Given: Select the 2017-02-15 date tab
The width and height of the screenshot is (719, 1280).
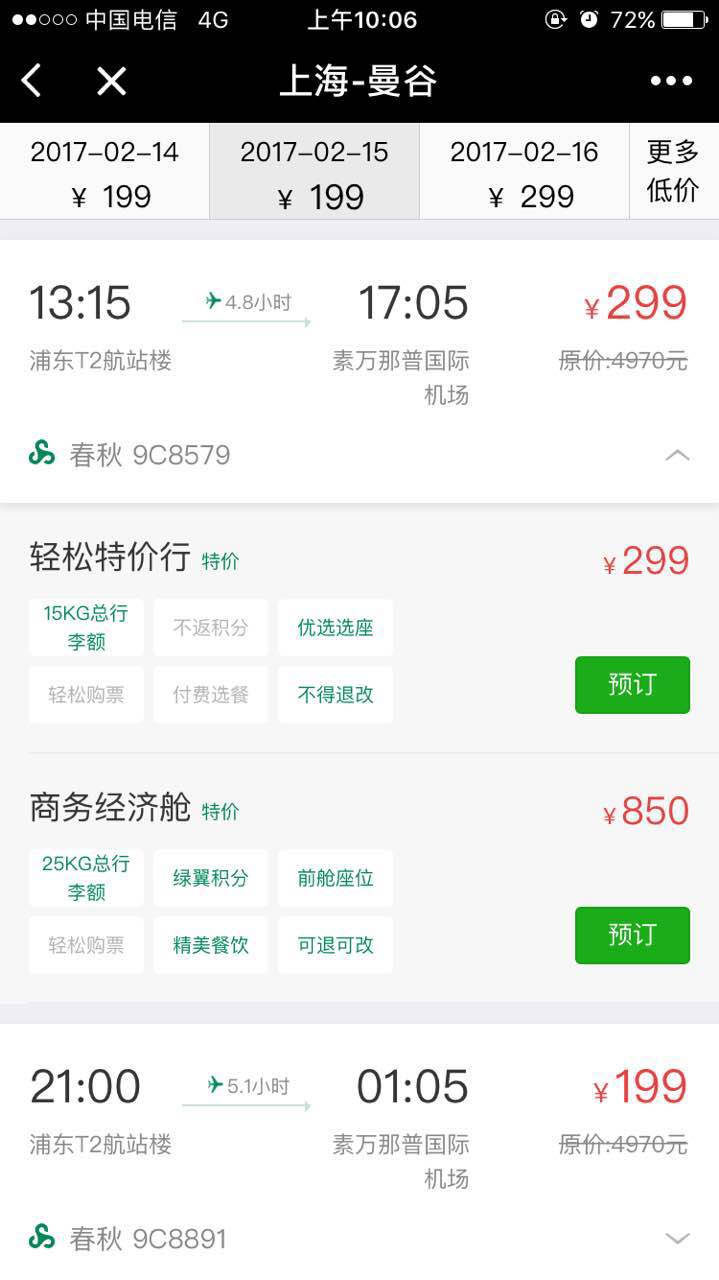Looking at the screenshot, I should 314,172.
